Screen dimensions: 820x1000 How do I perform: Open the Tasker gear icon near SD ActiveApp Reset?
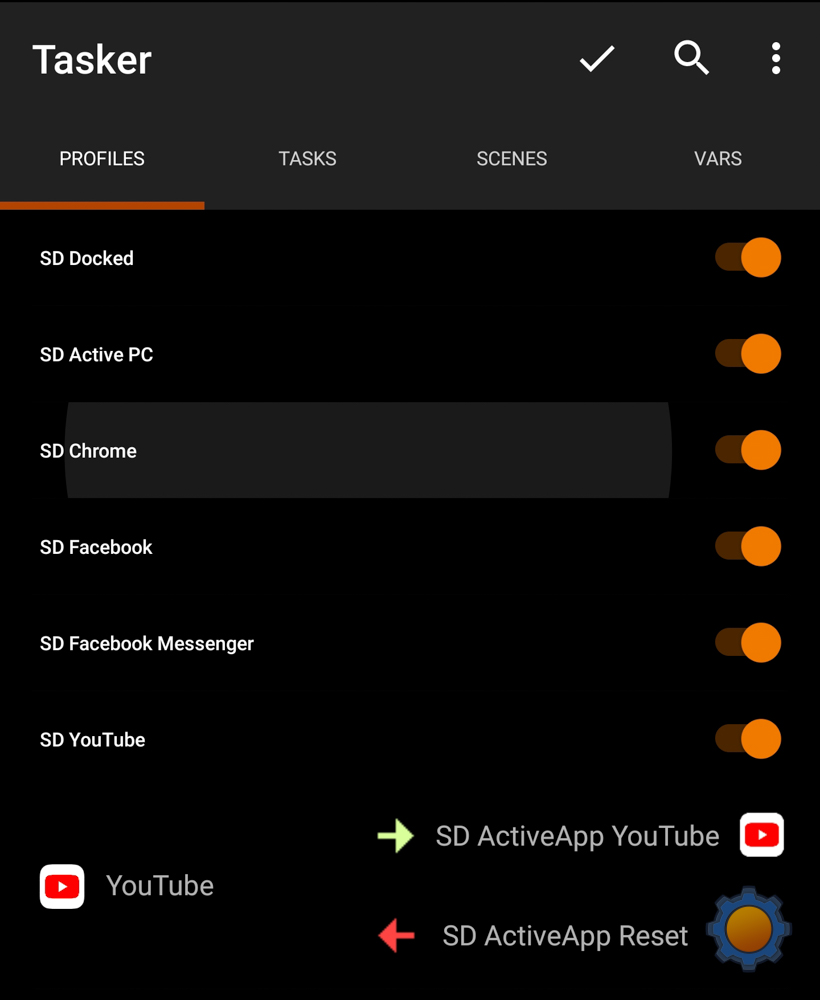click(748, 928)
